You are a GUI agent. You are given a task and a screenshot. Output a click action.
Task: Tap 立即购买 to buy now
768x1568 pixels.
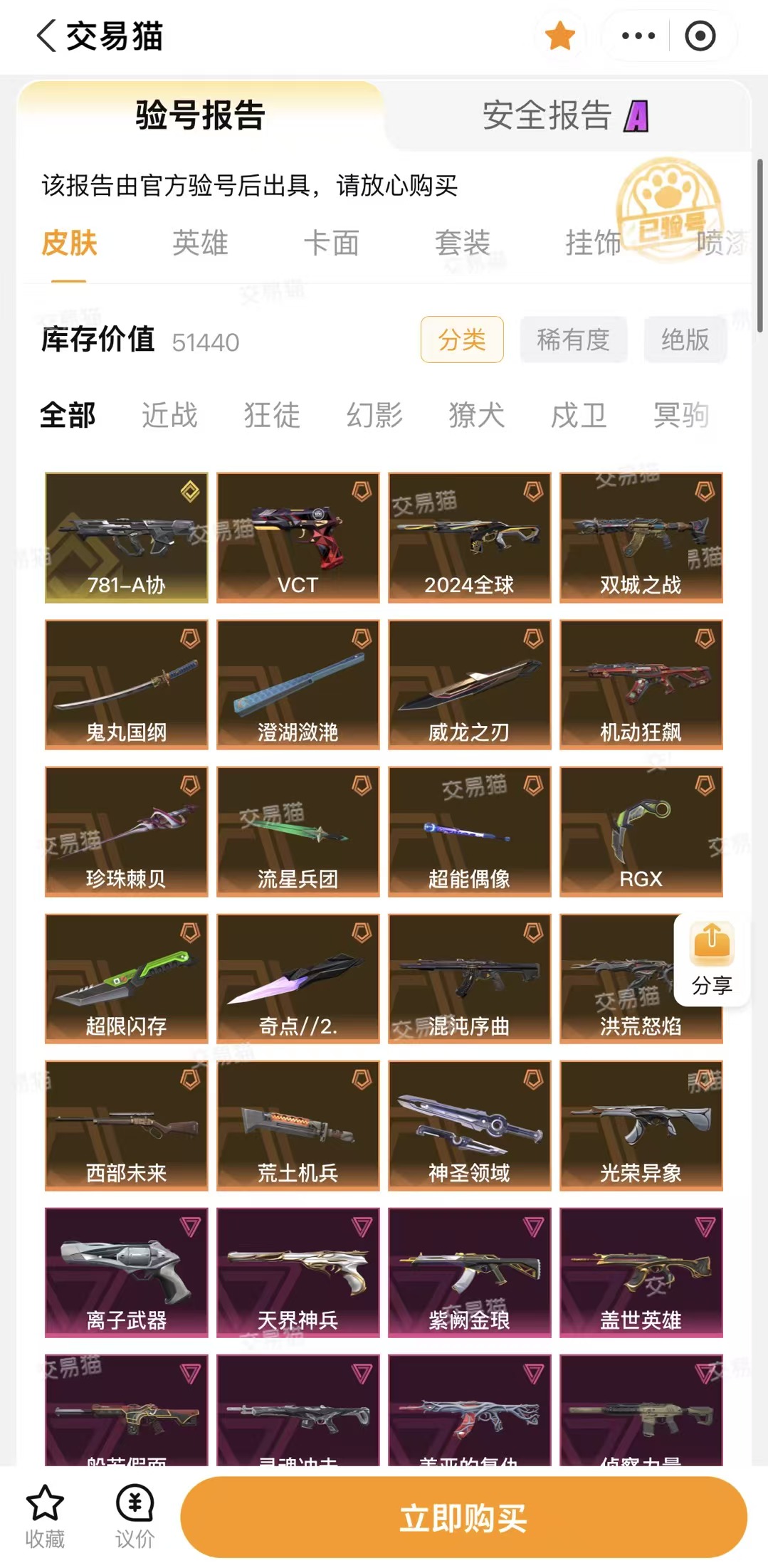(463, 1517)
